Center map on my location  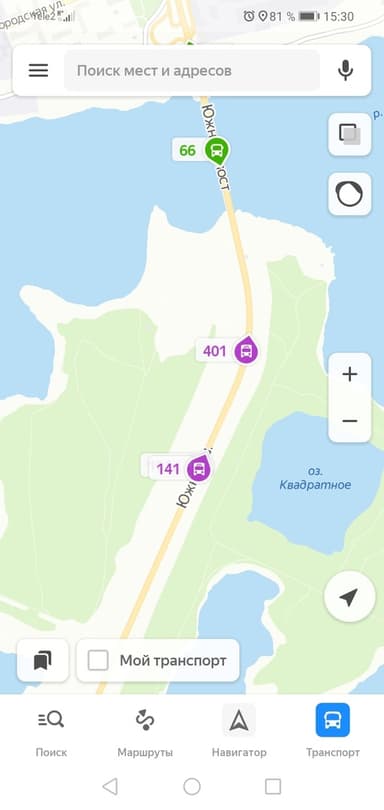tap(349, 597)
